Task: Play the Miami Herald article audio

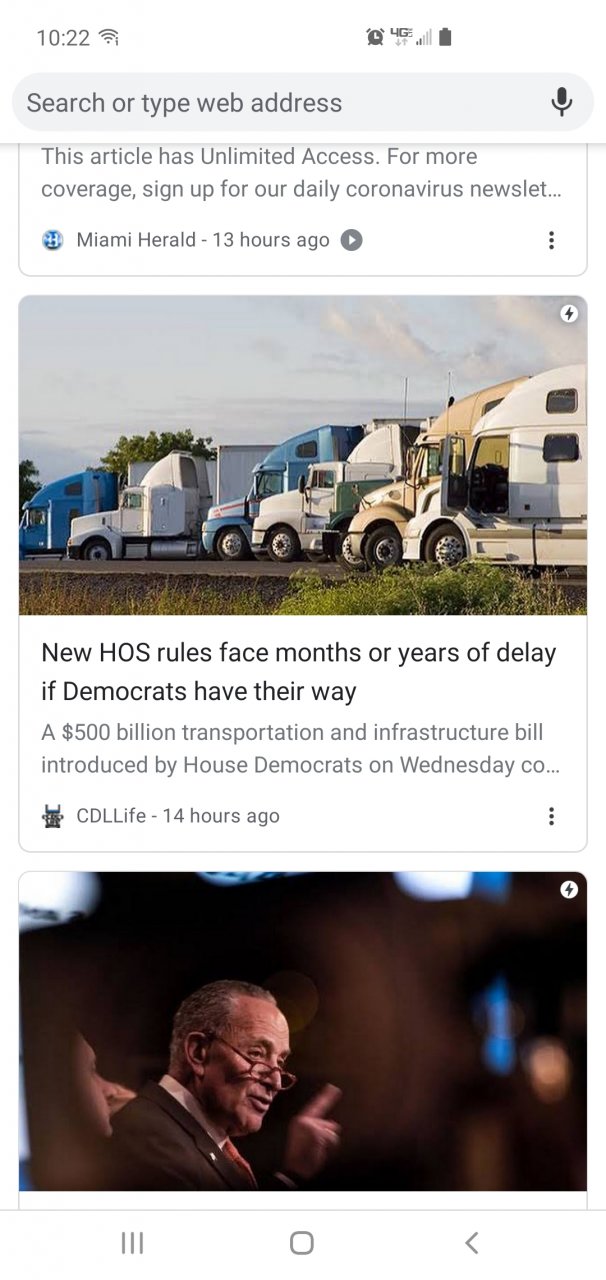Action: point(351,240)
